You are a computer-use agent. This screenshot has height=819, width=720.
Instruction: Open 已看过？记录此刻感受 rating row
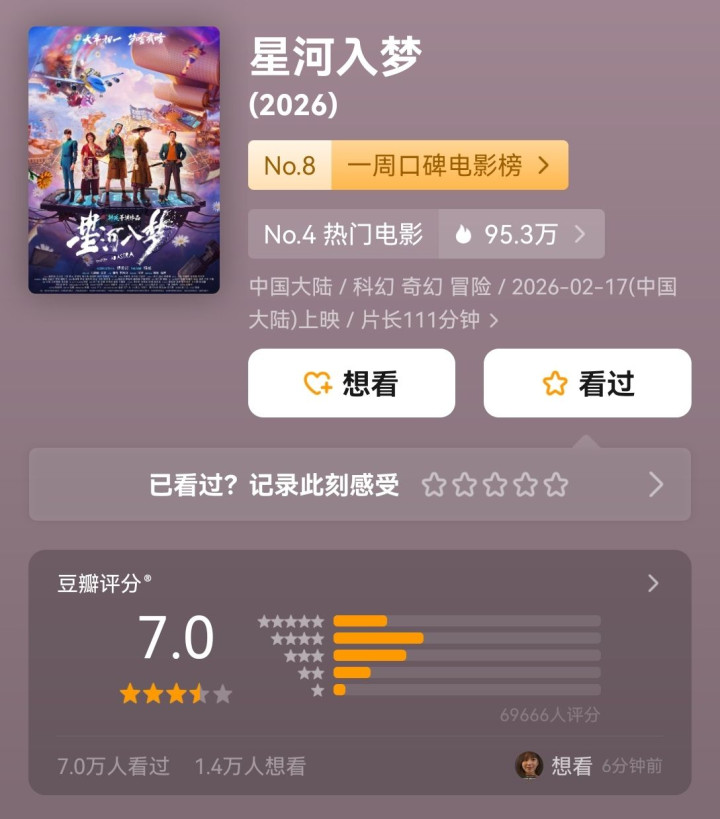tap(359, 485)
